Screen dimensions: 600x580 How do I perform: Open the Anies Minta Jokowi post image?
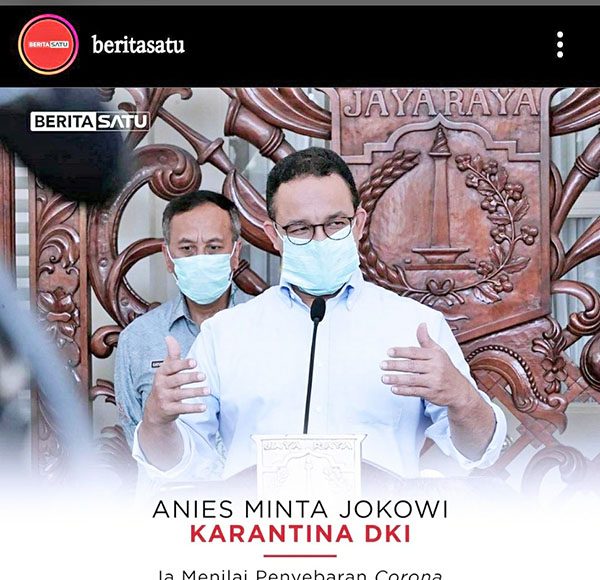tap(300, 330)
